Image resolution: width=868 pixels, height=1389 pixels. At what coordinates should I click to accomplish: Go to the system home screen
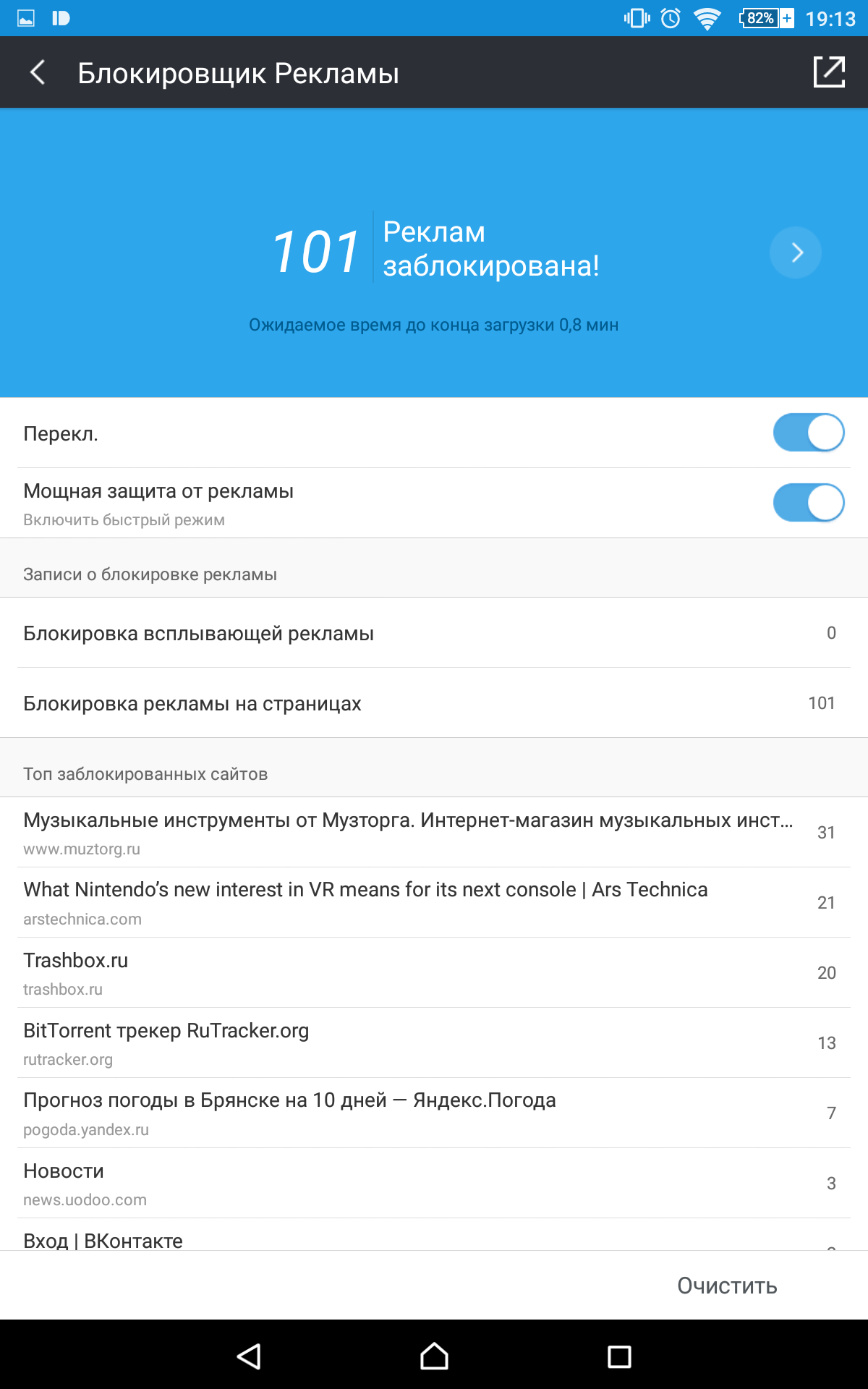[x=434, y=1356]
